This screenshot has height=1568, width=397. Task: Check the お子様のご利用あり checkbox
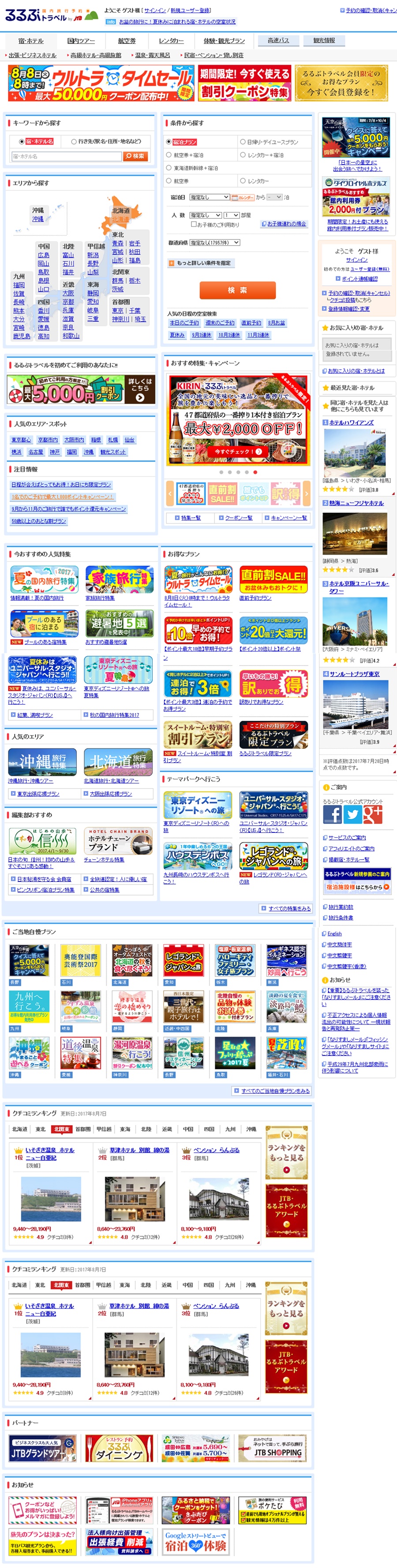pos(193,224)
